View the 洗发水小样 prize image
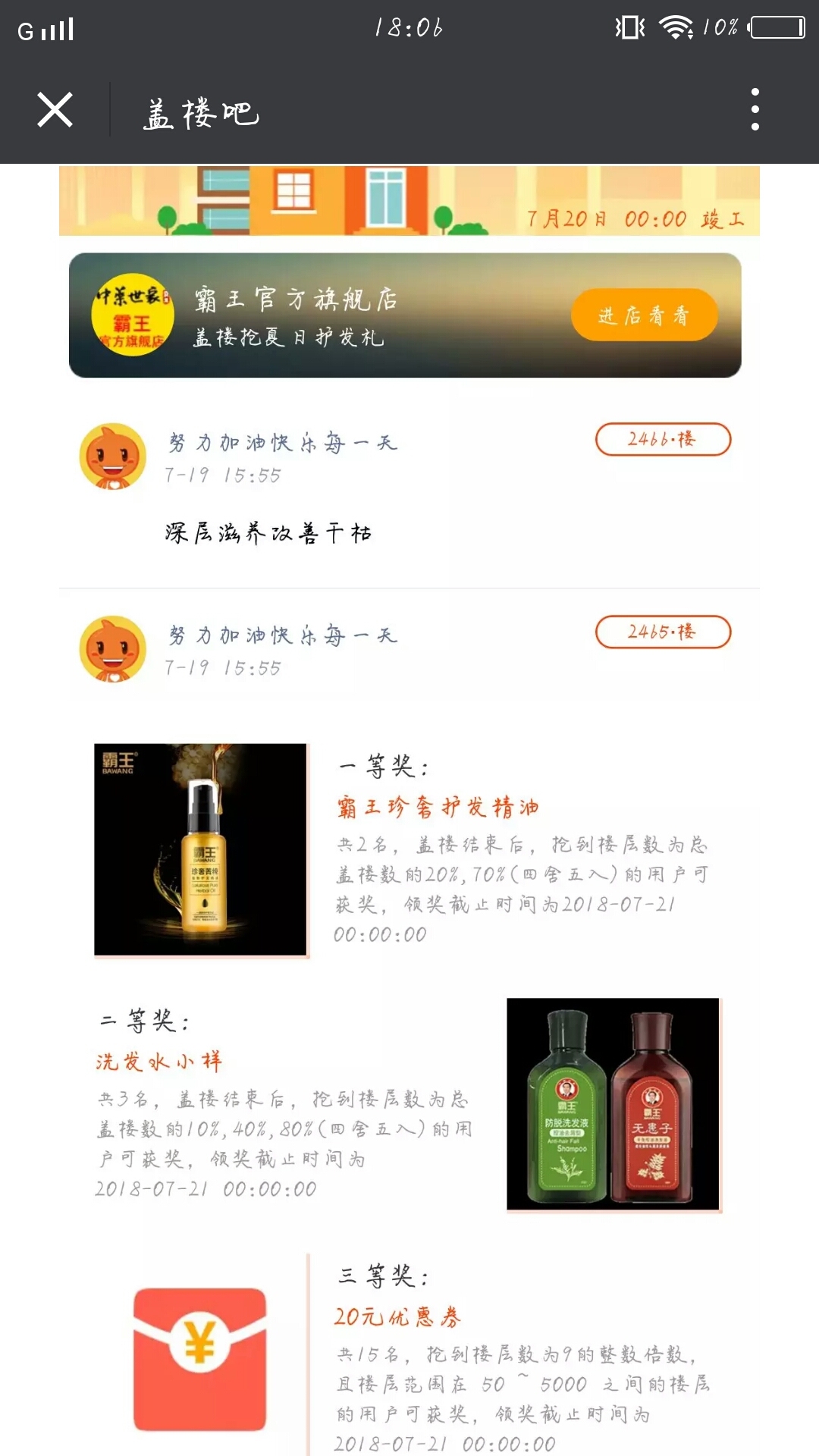 coord(613,1104)
